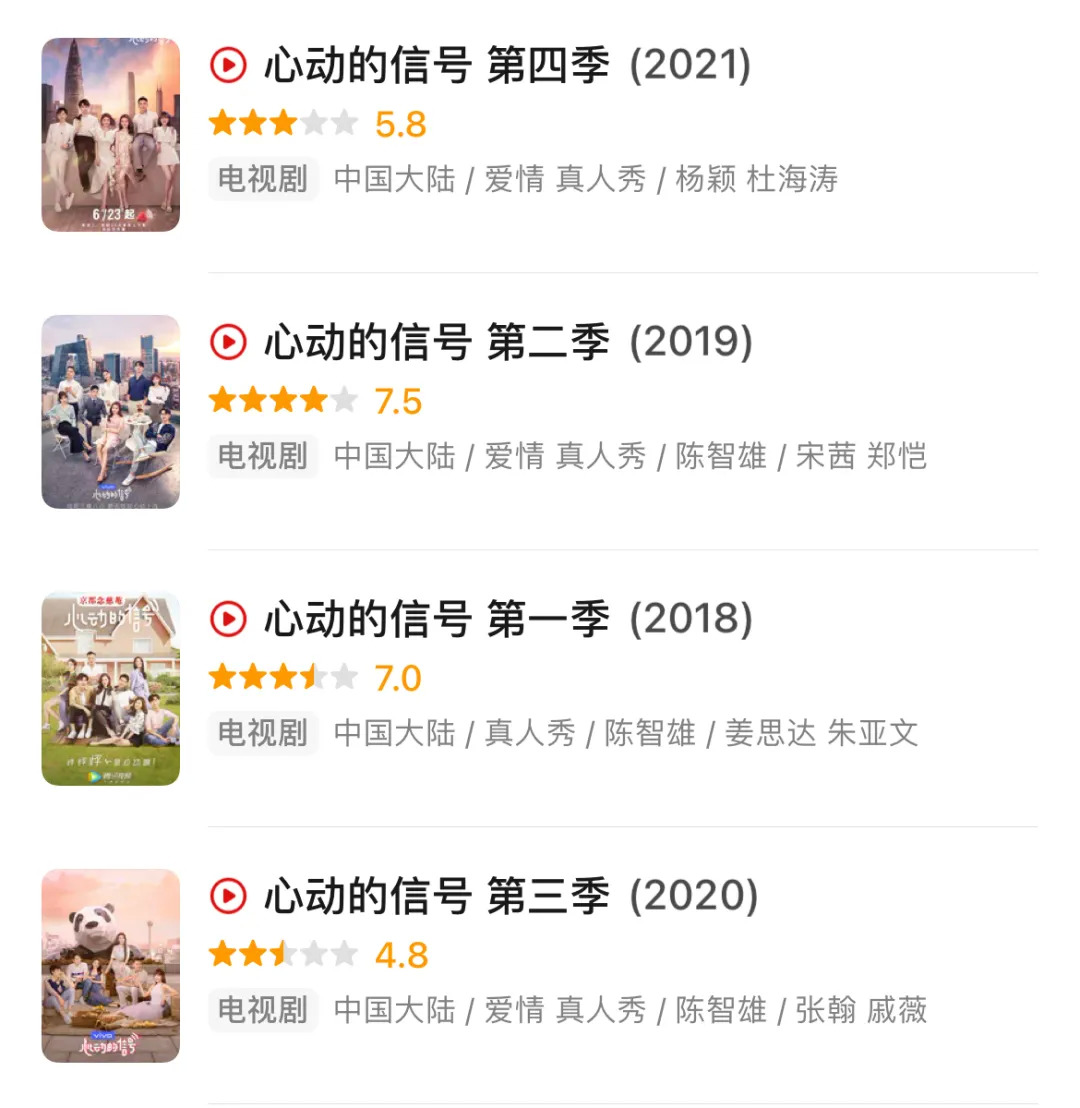The height and width of the screenshot is (1108, 1080).
Task: Tap the poster of 心动的信号 第三季
Action: pyautogui.click(x=111, y=966)
